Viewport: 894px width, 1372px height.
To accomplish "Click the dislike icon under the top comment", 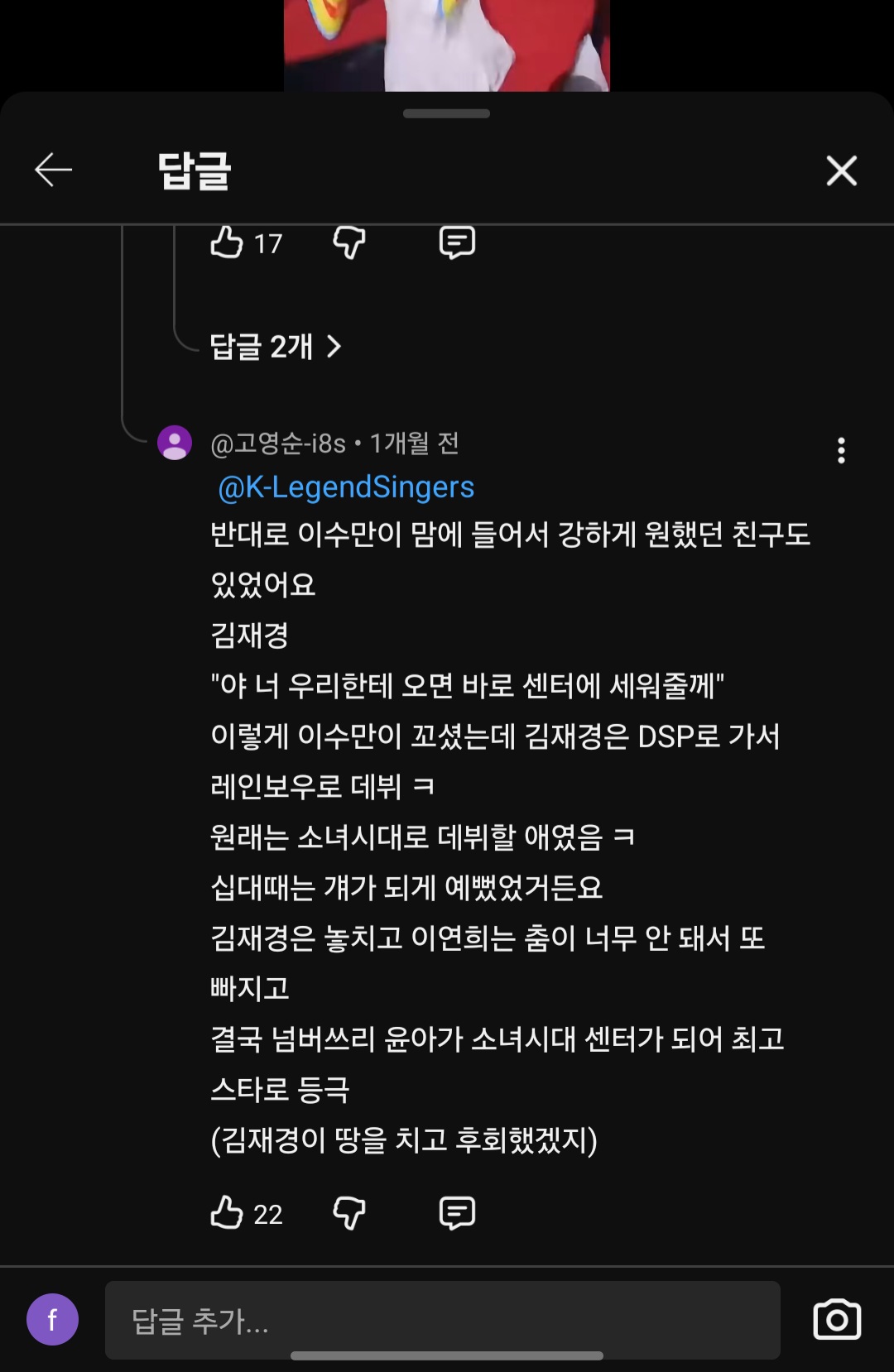I will (349, 243).
